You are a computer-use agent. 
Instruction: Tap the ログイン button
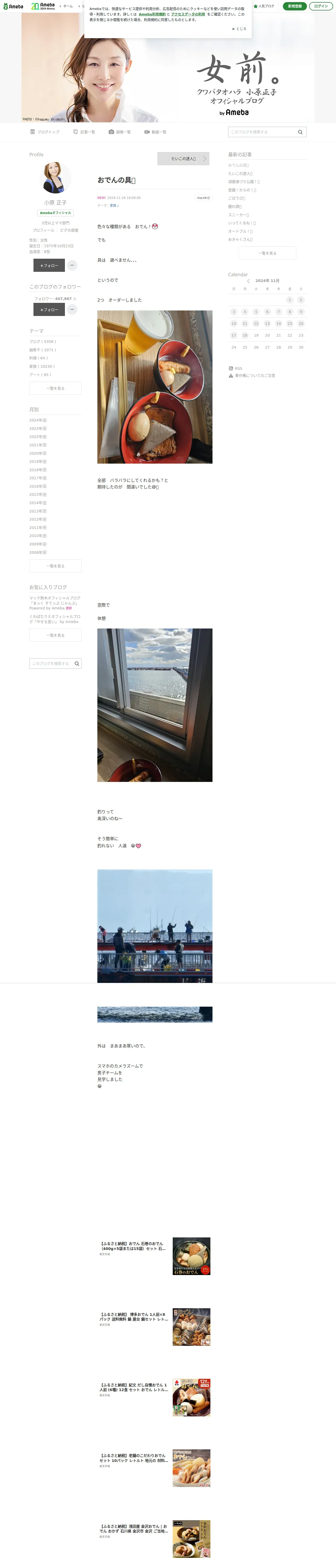point(321,6)
